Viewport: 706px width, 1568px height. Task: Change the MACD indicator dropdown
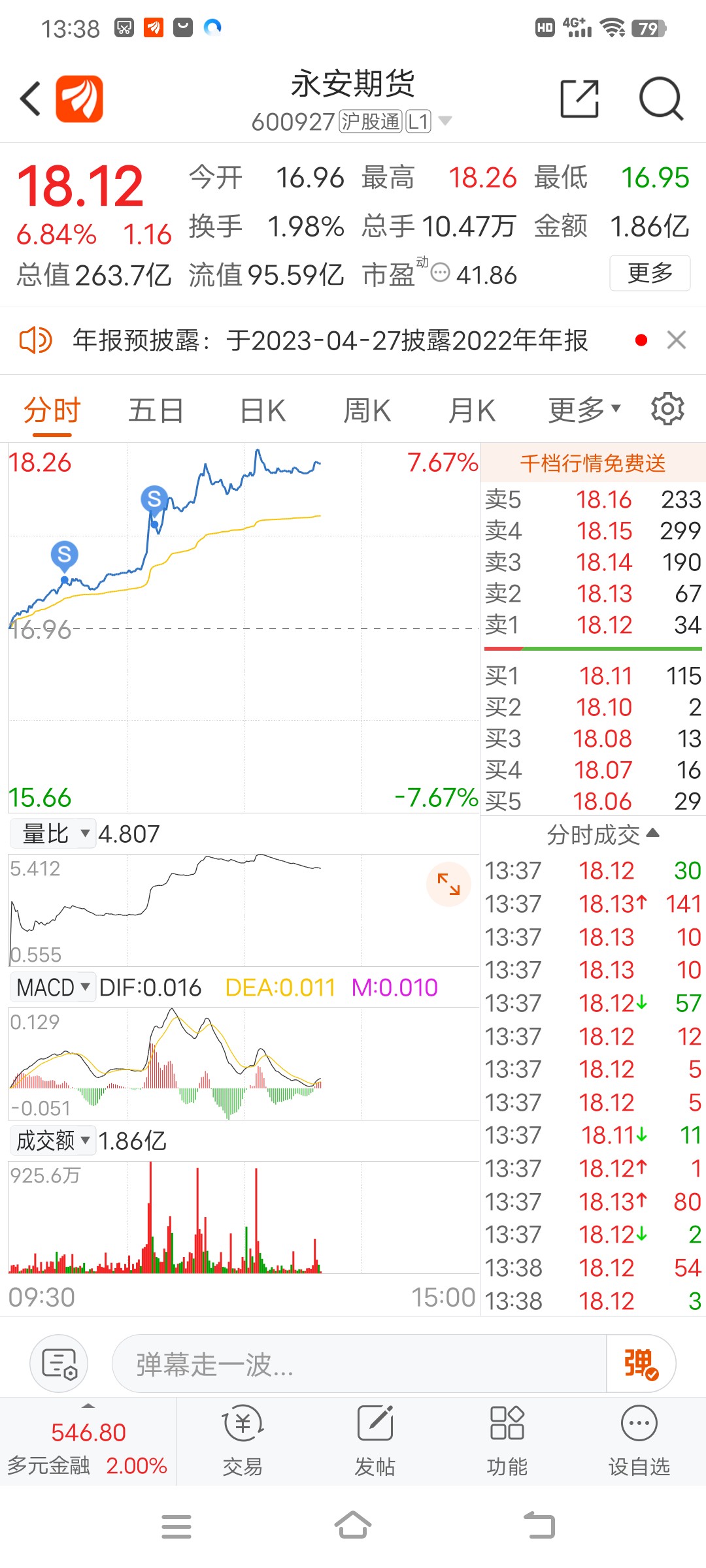[x=53, y=987]
